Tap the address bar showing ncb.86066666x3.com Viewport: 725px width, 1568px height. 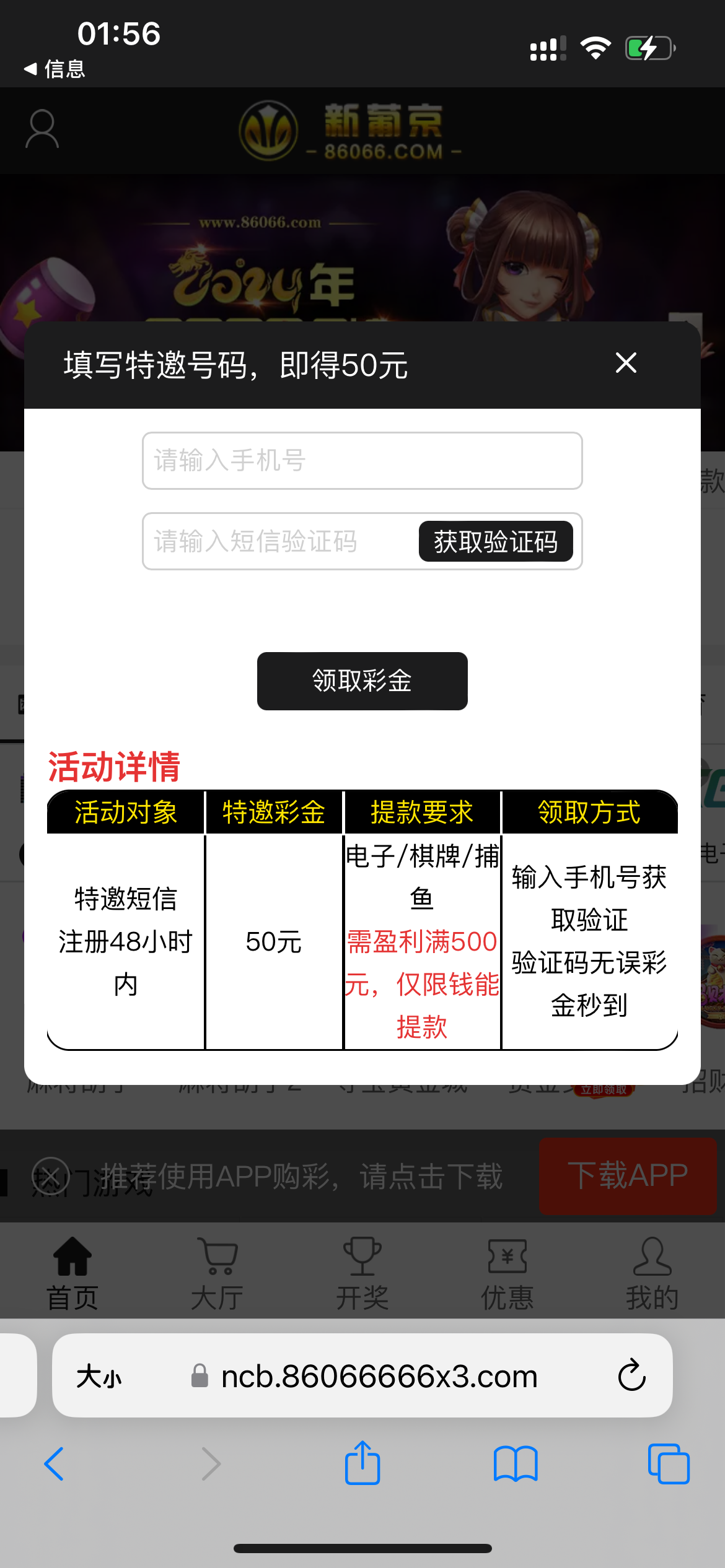click(378, 1377)
